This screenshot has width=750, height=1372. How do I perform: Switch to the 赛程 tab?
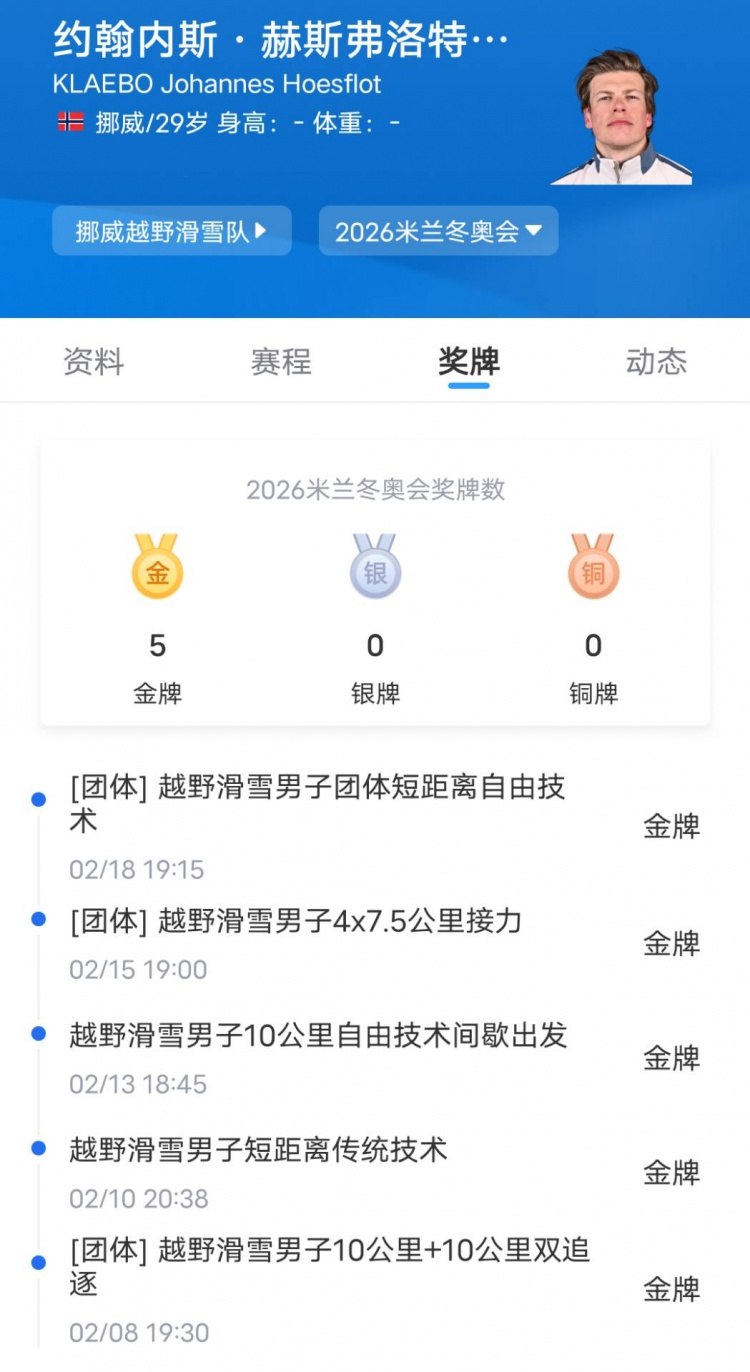tap(281, 362)
